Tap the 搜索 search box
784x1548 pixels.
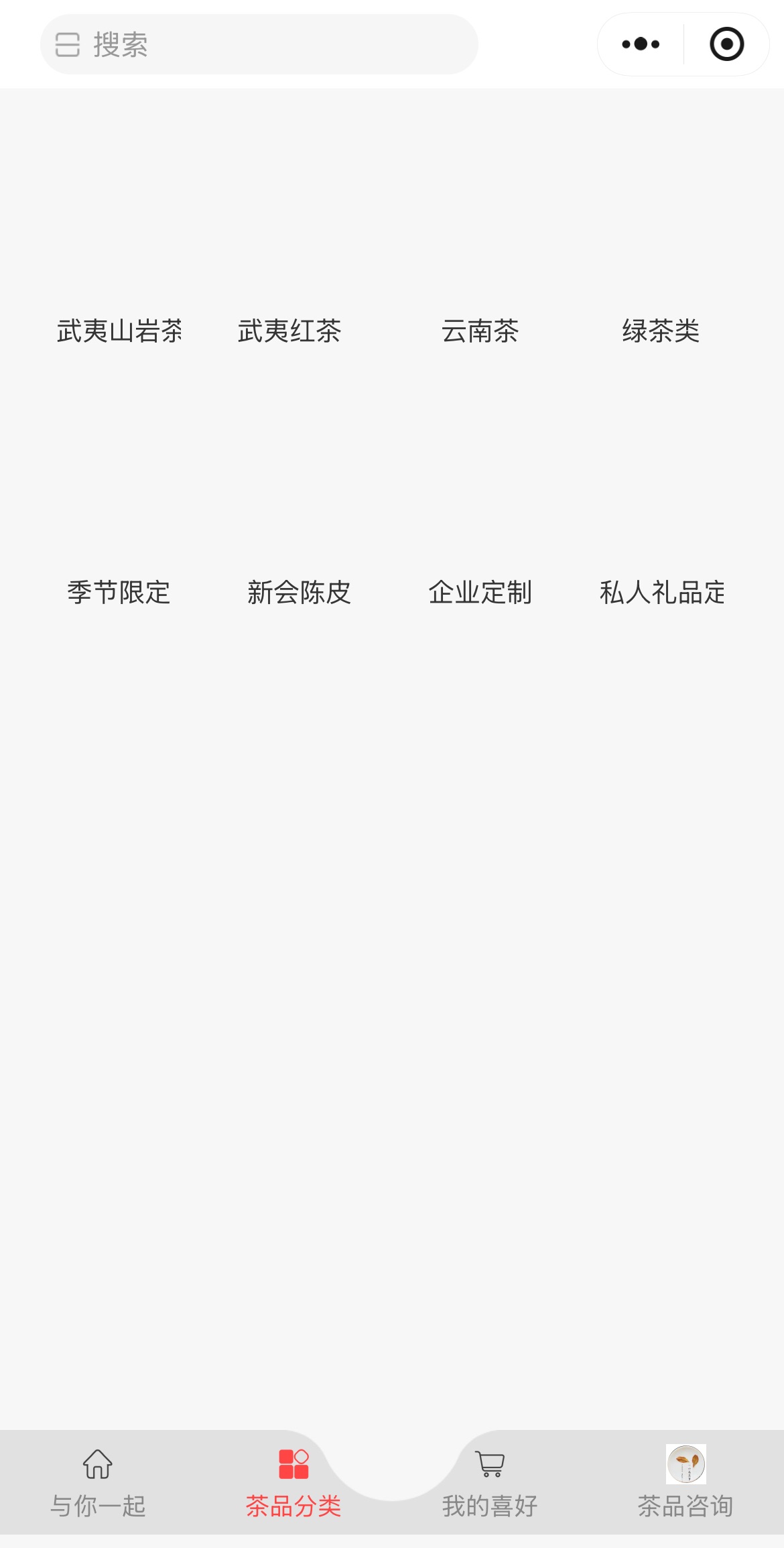point(259,44)
